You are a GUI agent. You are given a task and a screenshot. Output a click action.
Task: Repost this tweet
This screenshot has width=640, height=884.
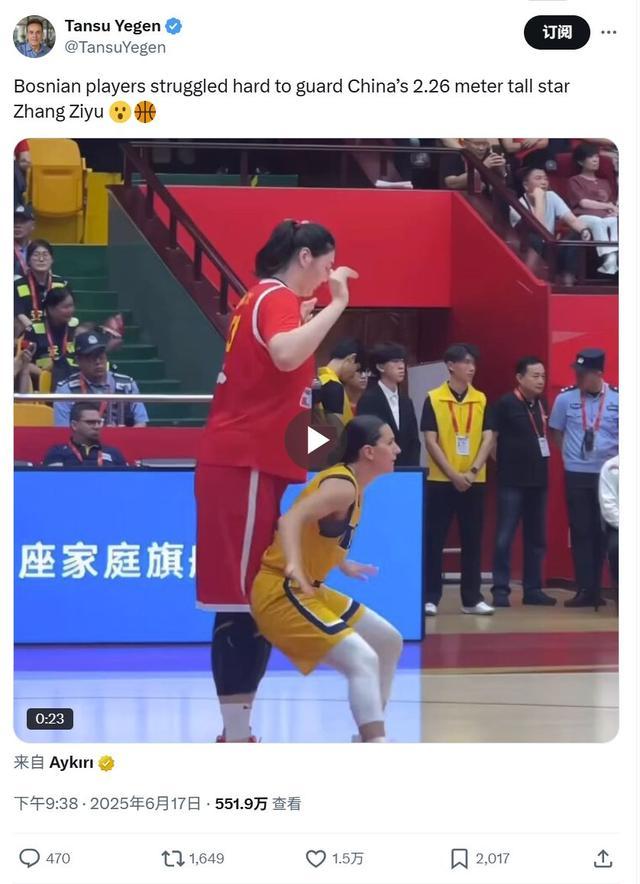173,858
